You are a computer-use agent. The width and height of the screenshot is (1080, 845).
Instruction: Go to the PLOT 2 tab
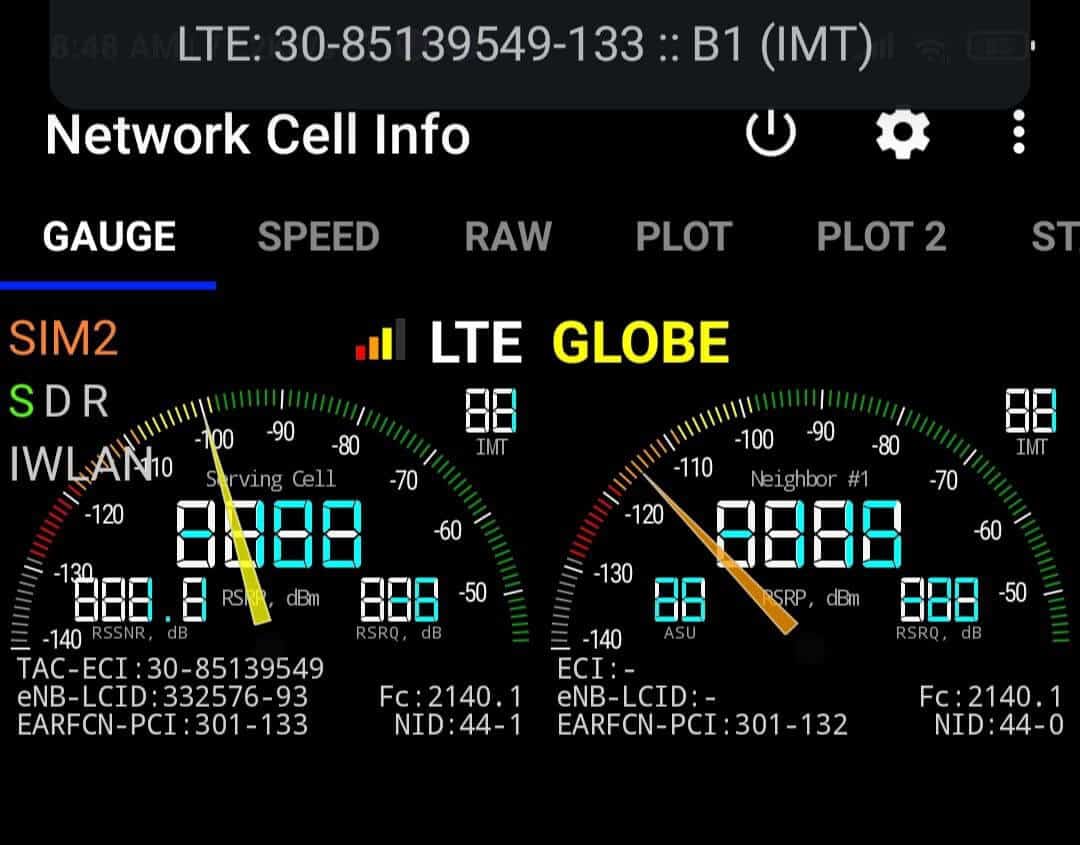pyautogui.click(x=880, y=237)
